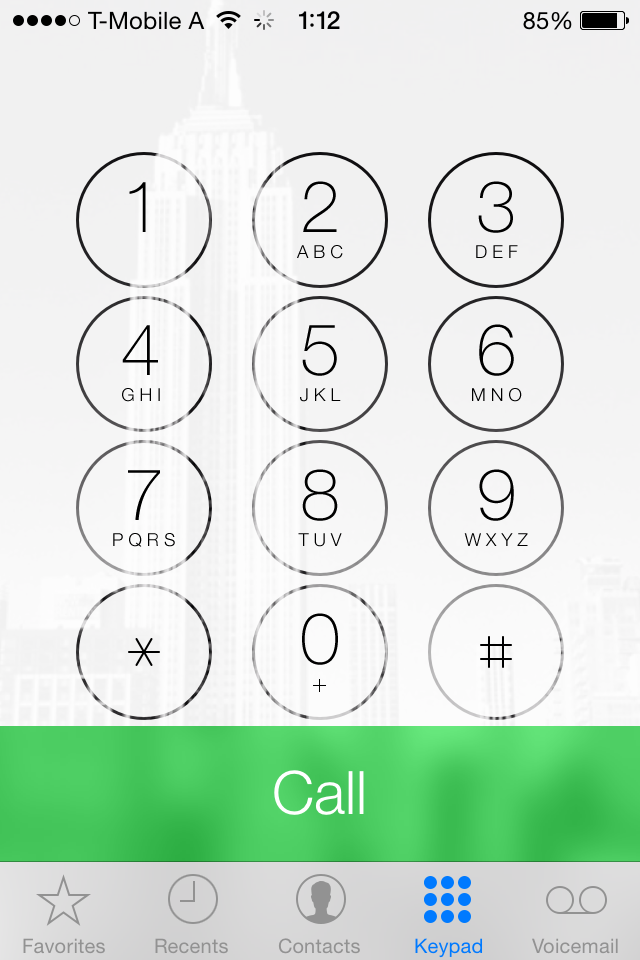Open the Recents tab

point(191,913)
